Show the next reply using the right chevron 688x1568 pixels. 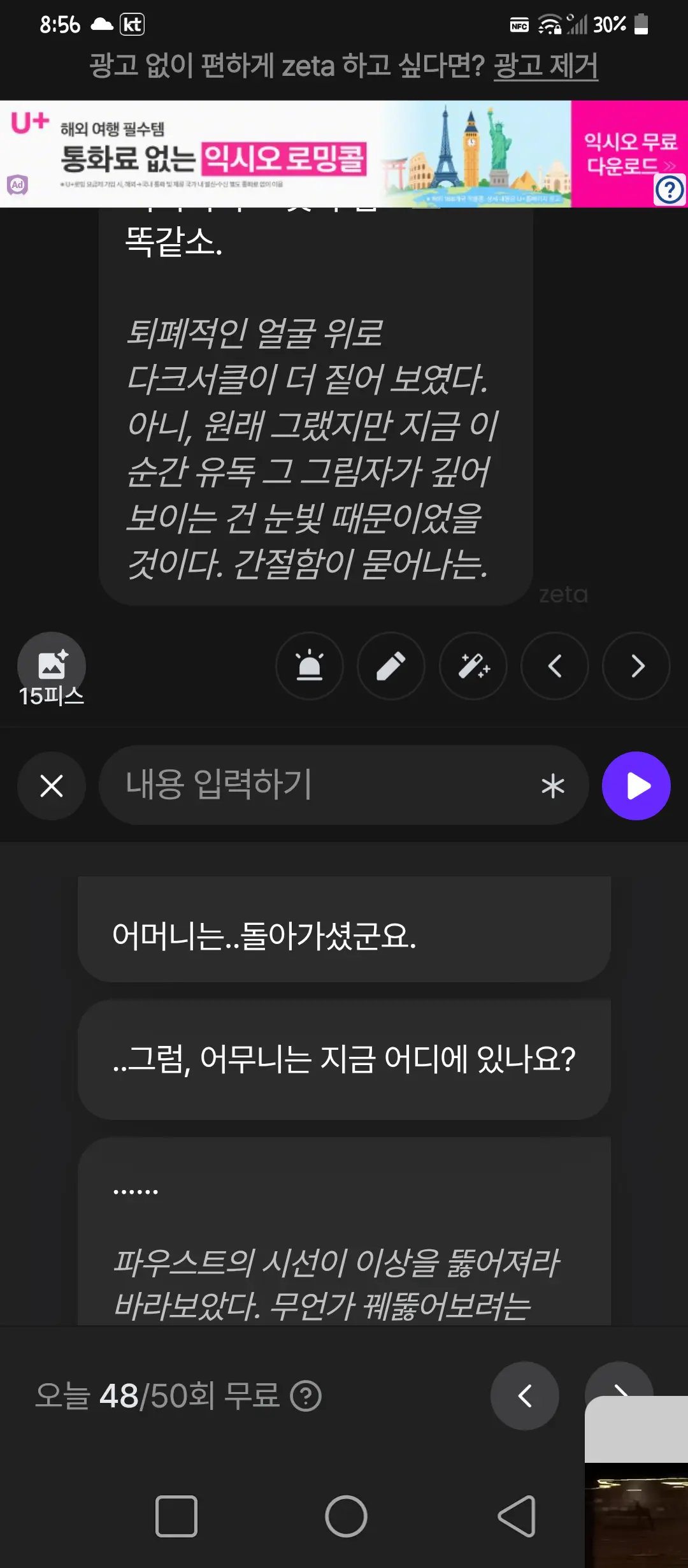point(636,666)
